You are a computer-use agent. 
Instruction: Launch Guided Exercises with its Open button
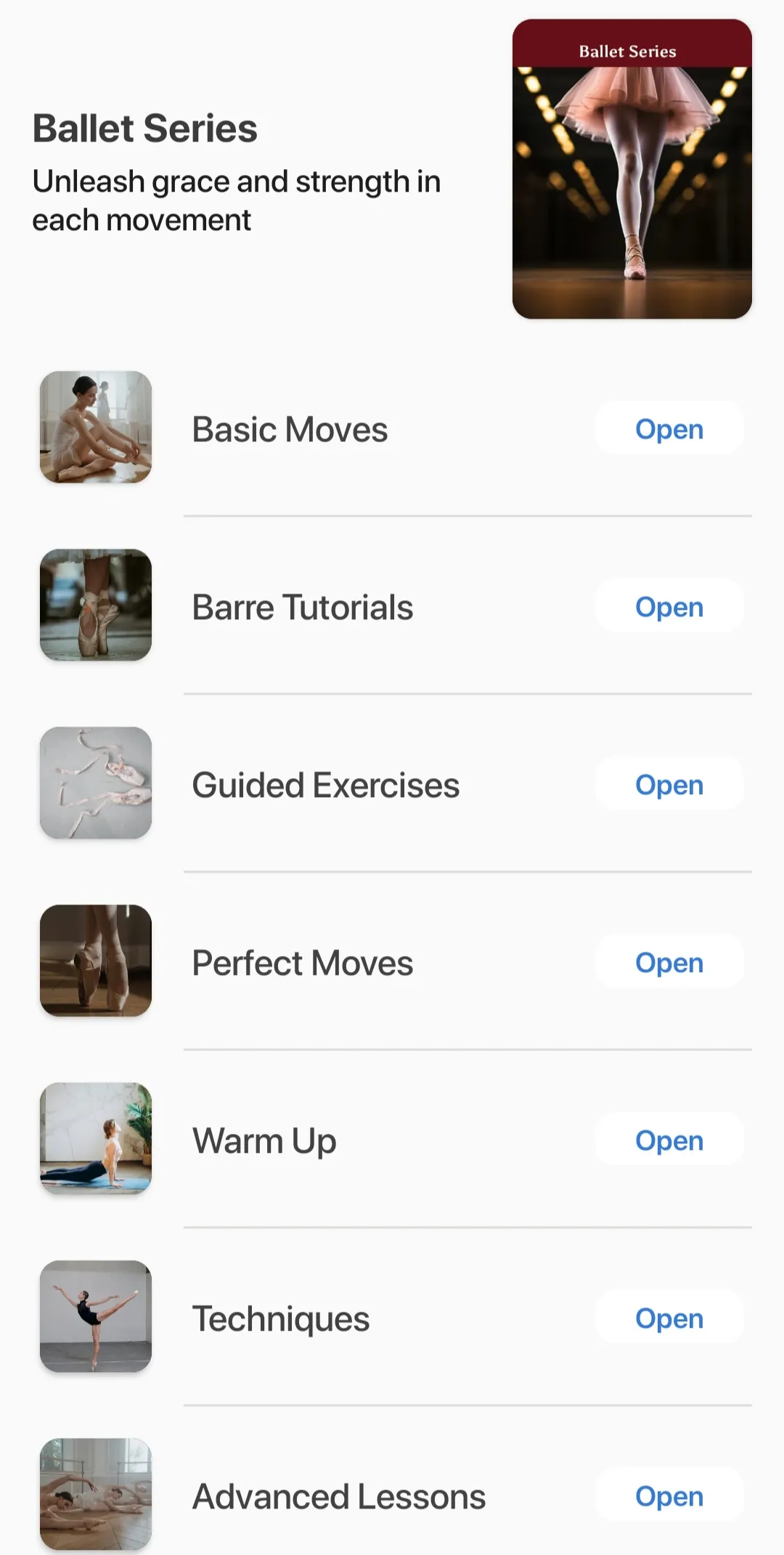tap(669, 784)
